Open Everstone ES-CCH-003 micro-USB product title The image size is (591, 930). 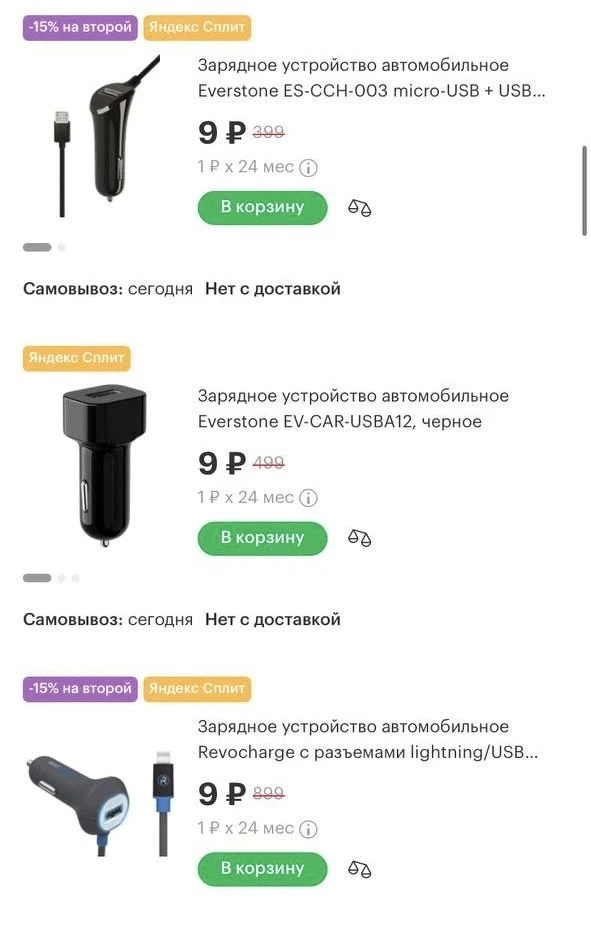click(371, 78)
